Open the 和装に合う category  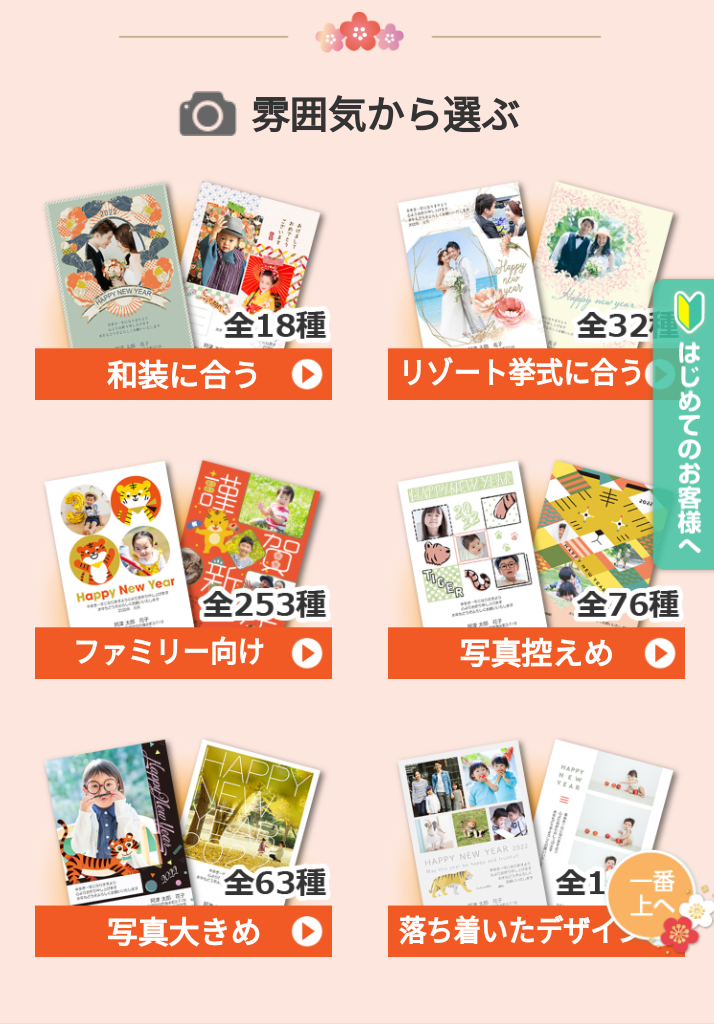coord(184,374)
